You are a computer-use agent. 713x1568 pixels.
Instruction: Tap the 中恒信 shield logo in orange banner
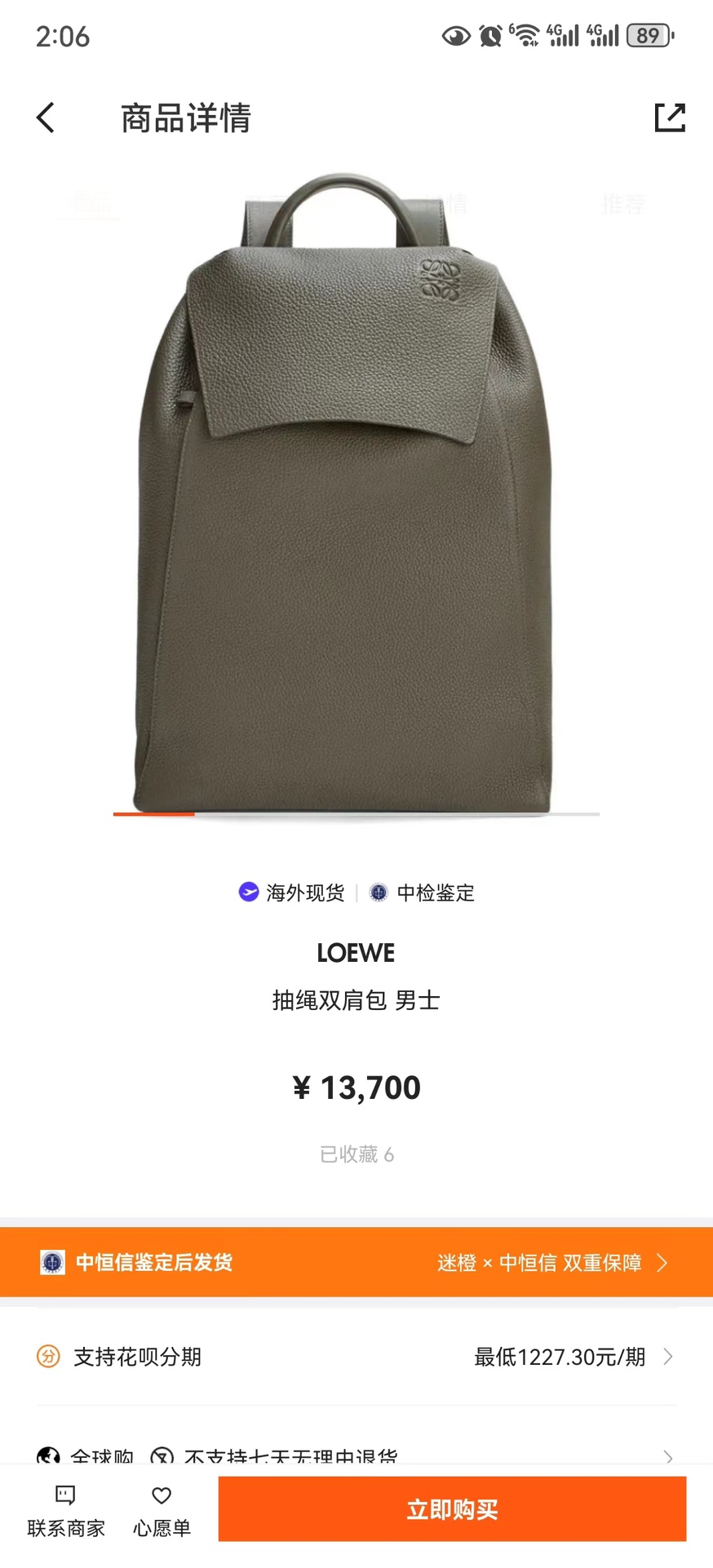[52, 1262]
